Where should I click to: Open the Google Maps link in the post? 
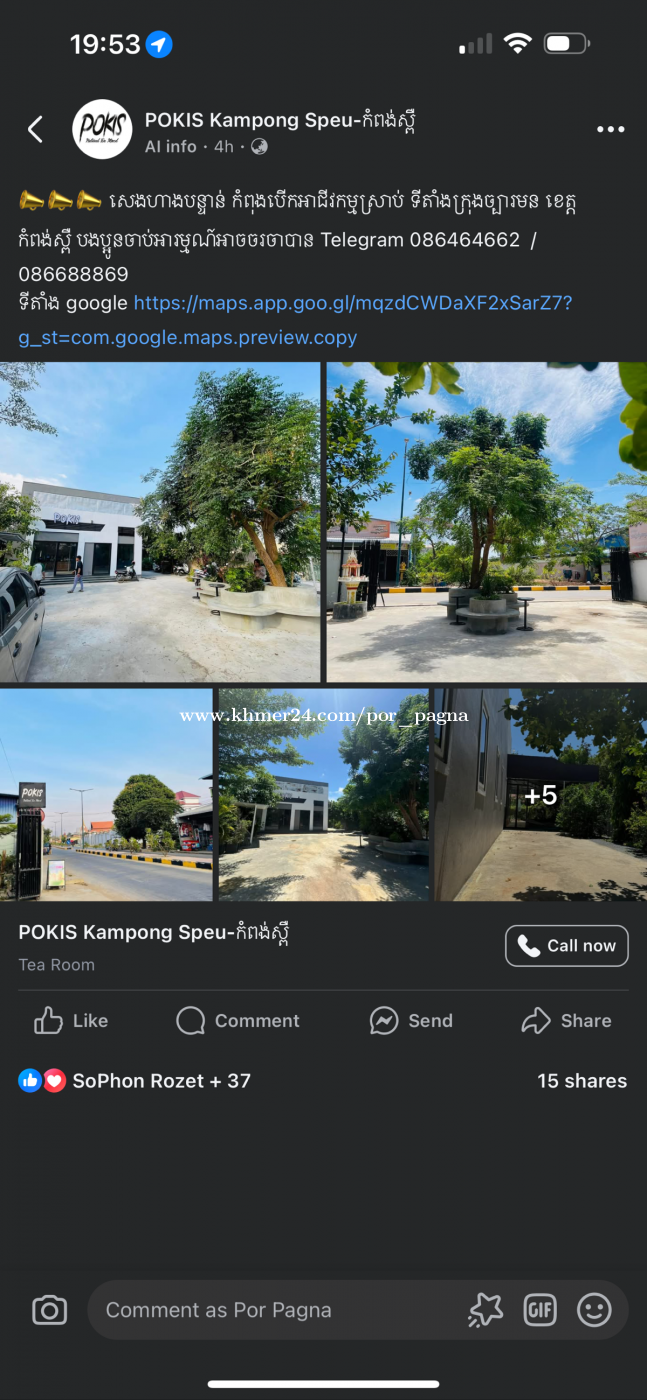(295, 320)
